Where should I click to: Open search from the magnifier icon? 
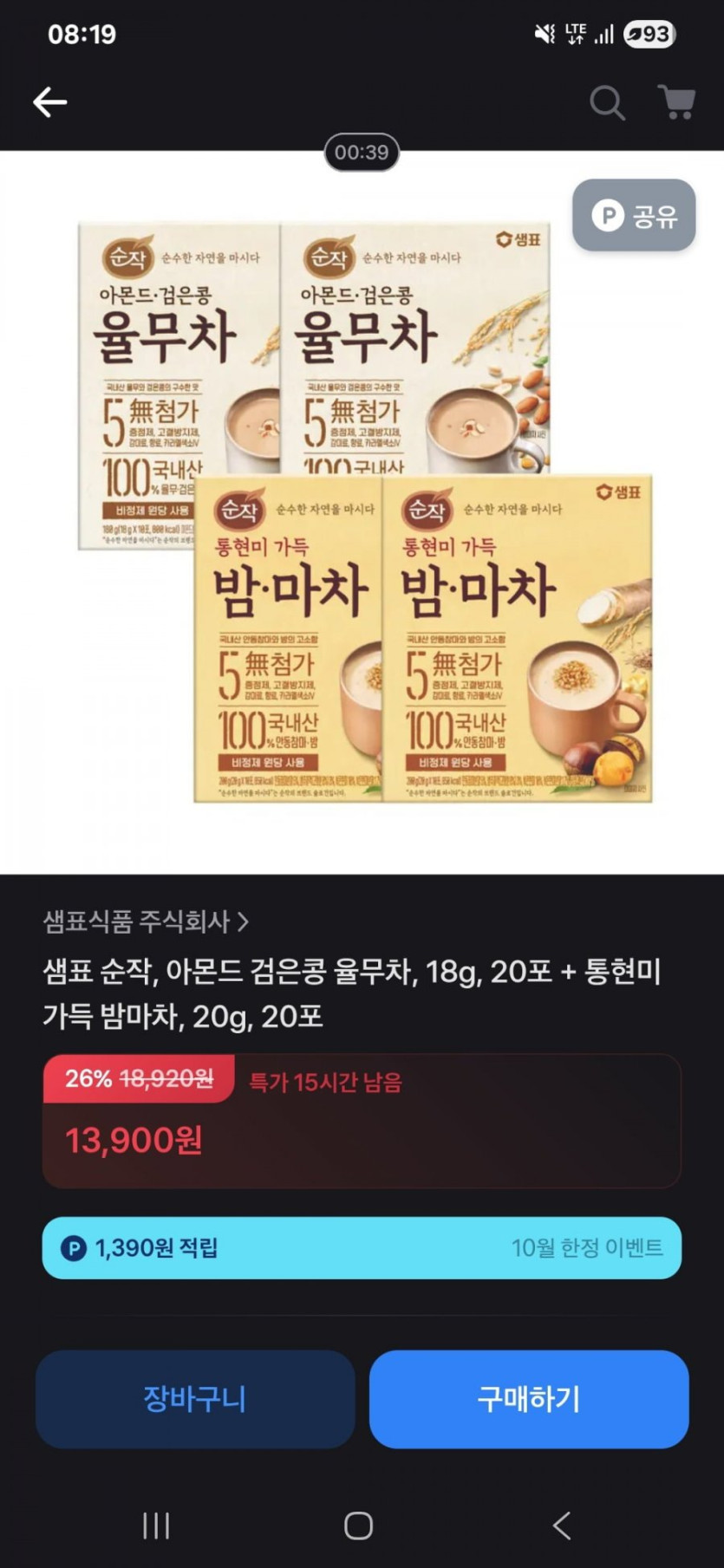coord(607,102)
